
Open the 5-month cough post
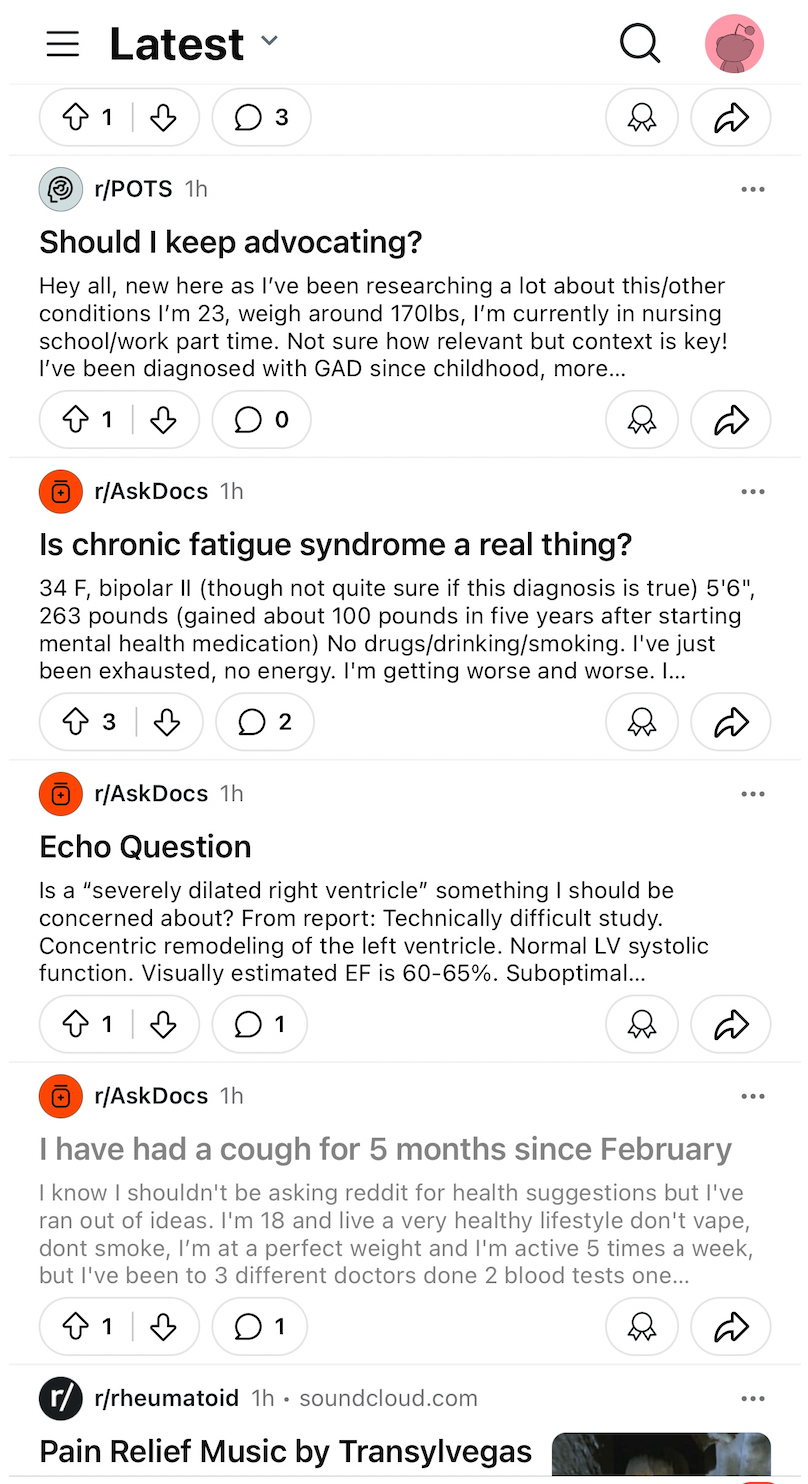click(x=385, y=1149)
